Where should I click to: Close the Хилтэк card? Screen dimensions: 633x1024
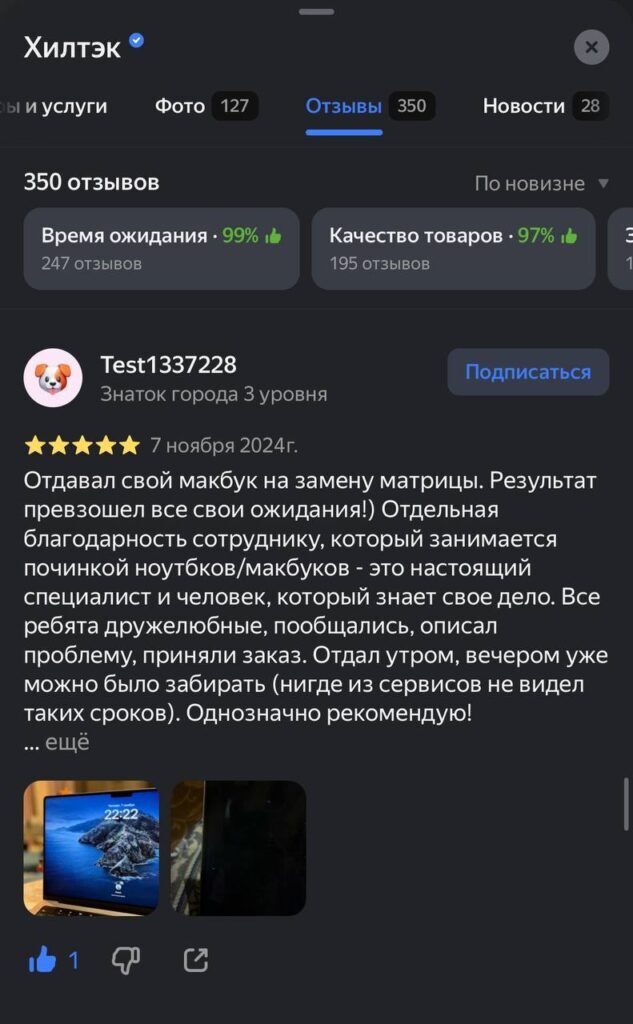click(x=591, y=47)
